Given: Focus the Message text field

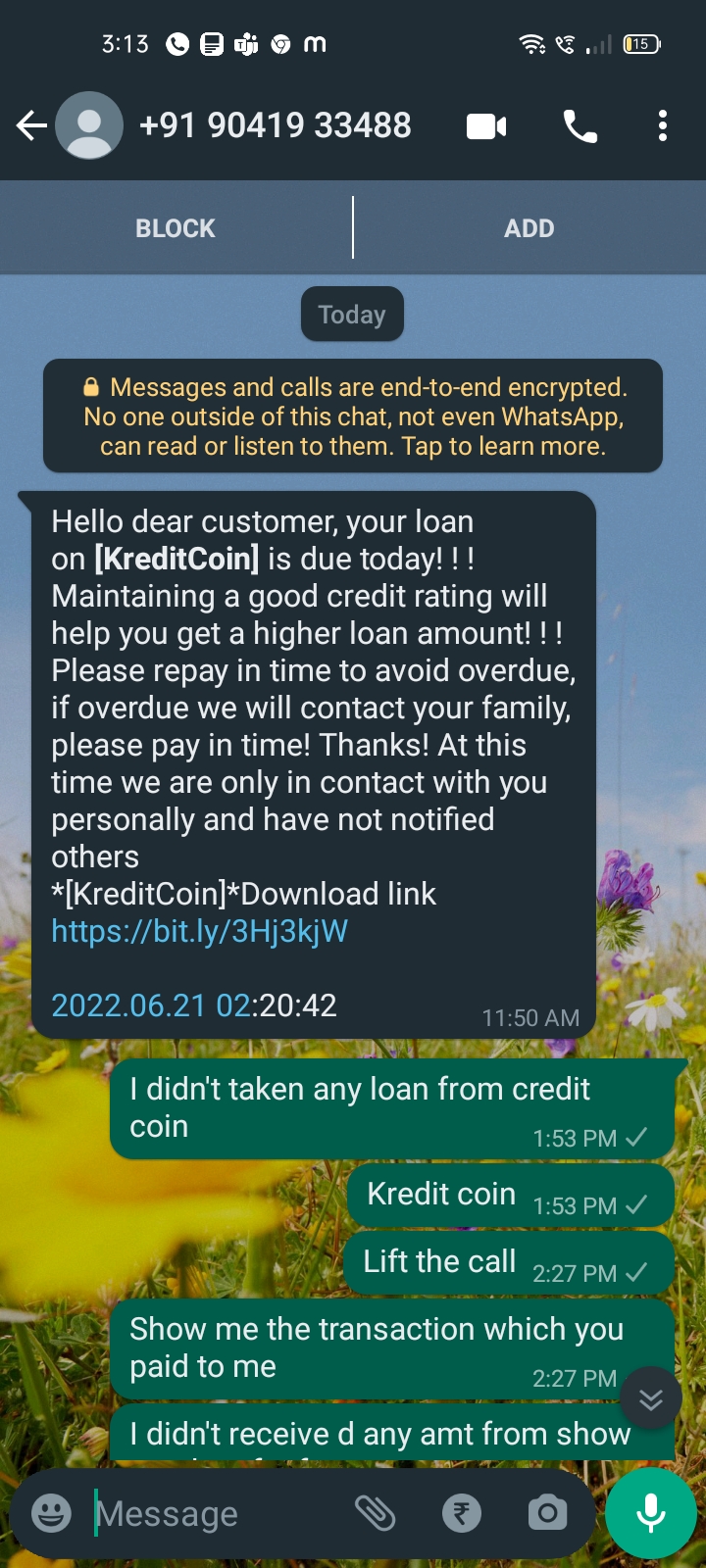Looking at the screenshot, I should [x=216, y=1514].
